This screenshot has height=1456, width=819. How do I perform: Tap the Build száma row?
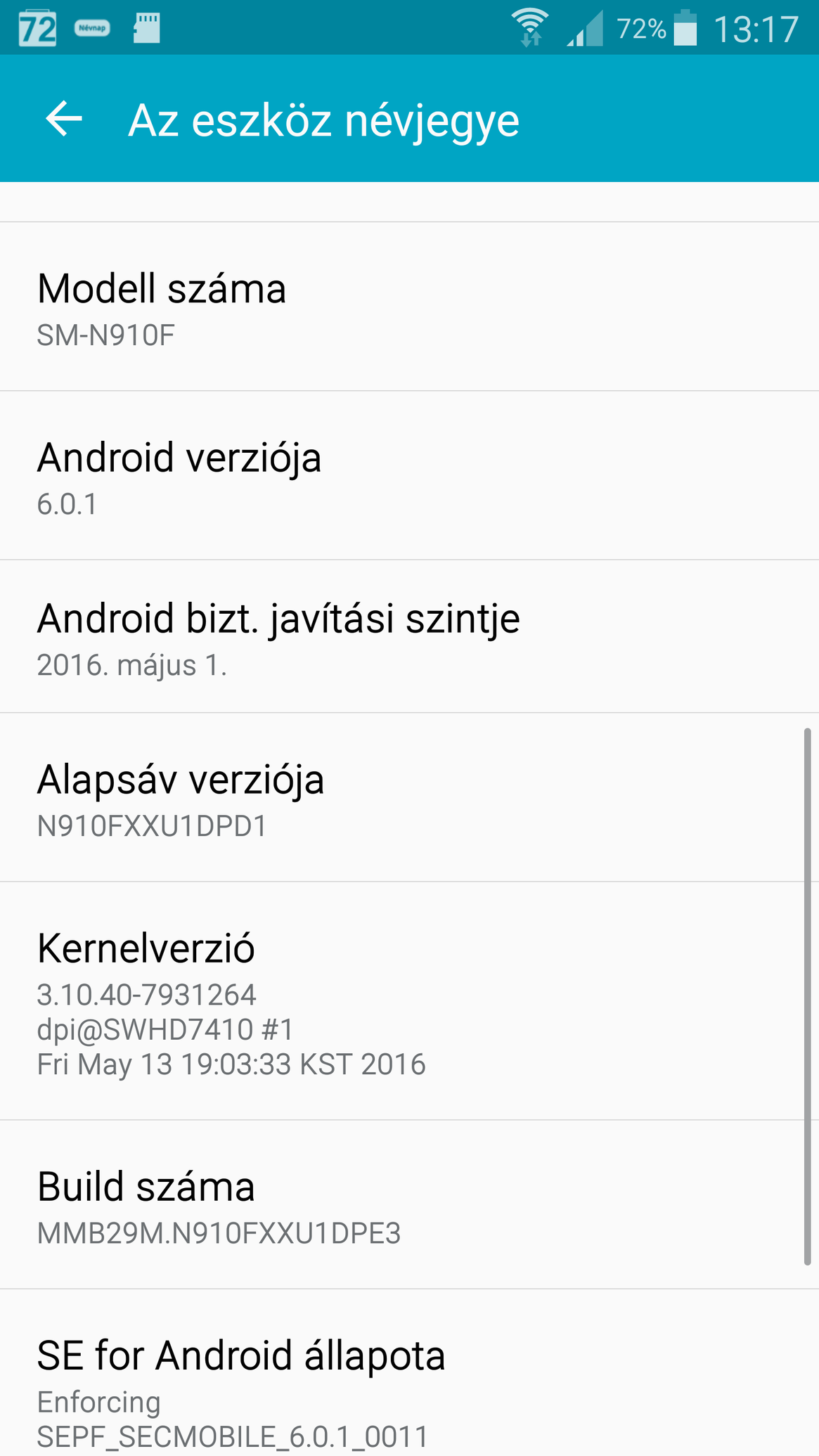pos(409,1204)
